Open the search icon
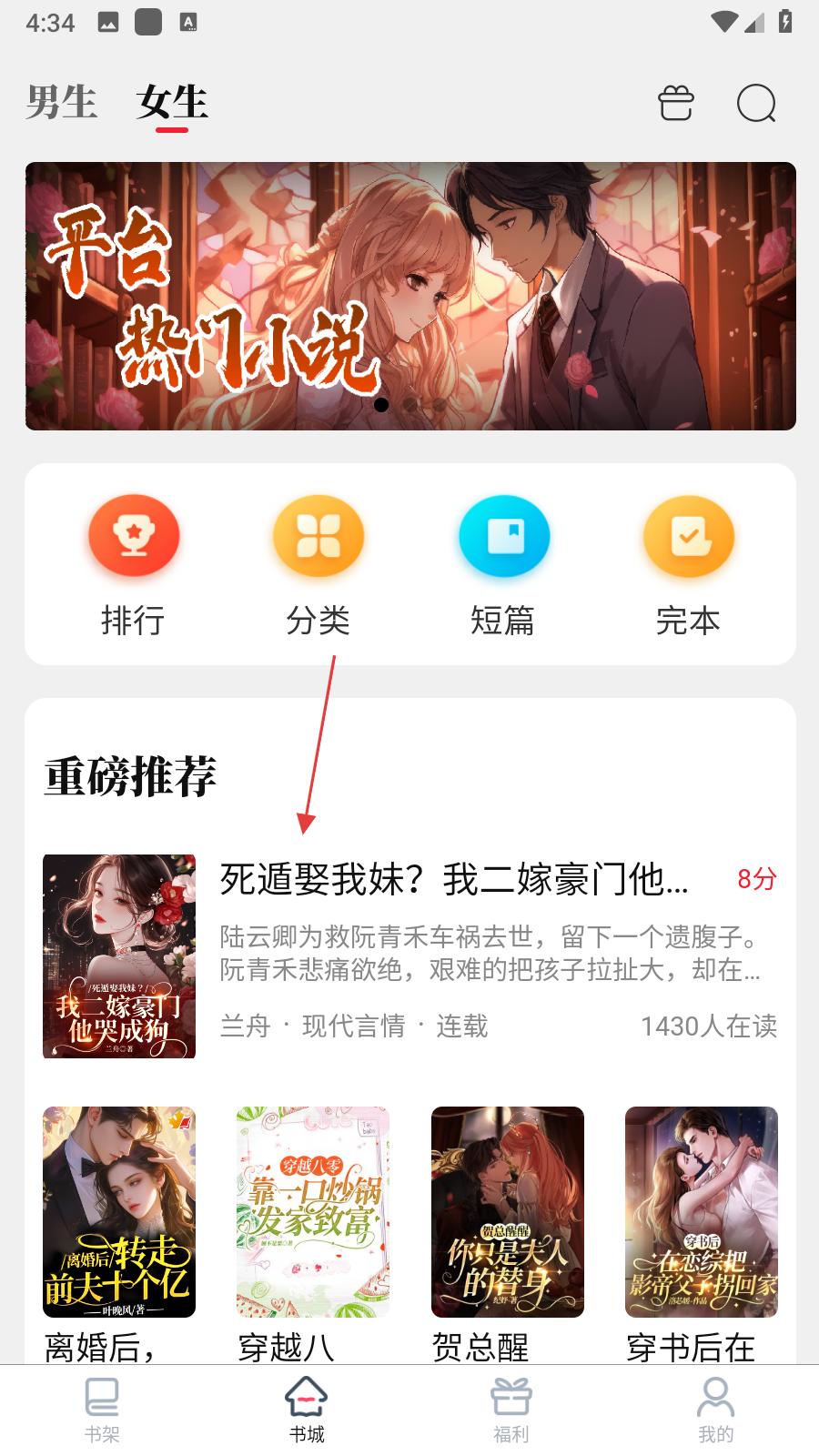Image resolution: width=819 pixels, height=1456 pixels. click(x=756, y=103)
